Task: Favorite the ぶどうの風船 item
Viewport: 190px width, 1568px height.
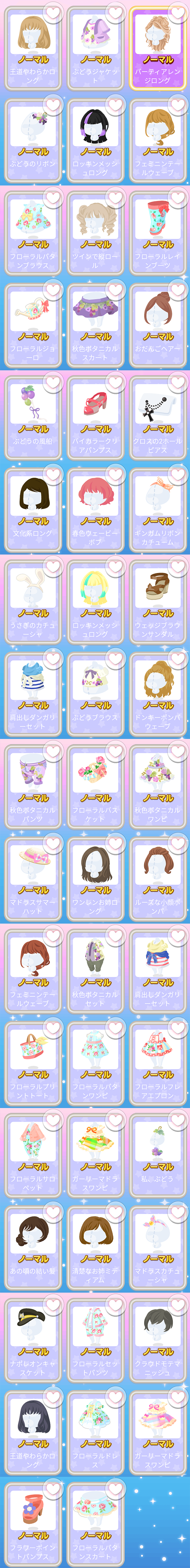Action: click(x=52, y=382)
